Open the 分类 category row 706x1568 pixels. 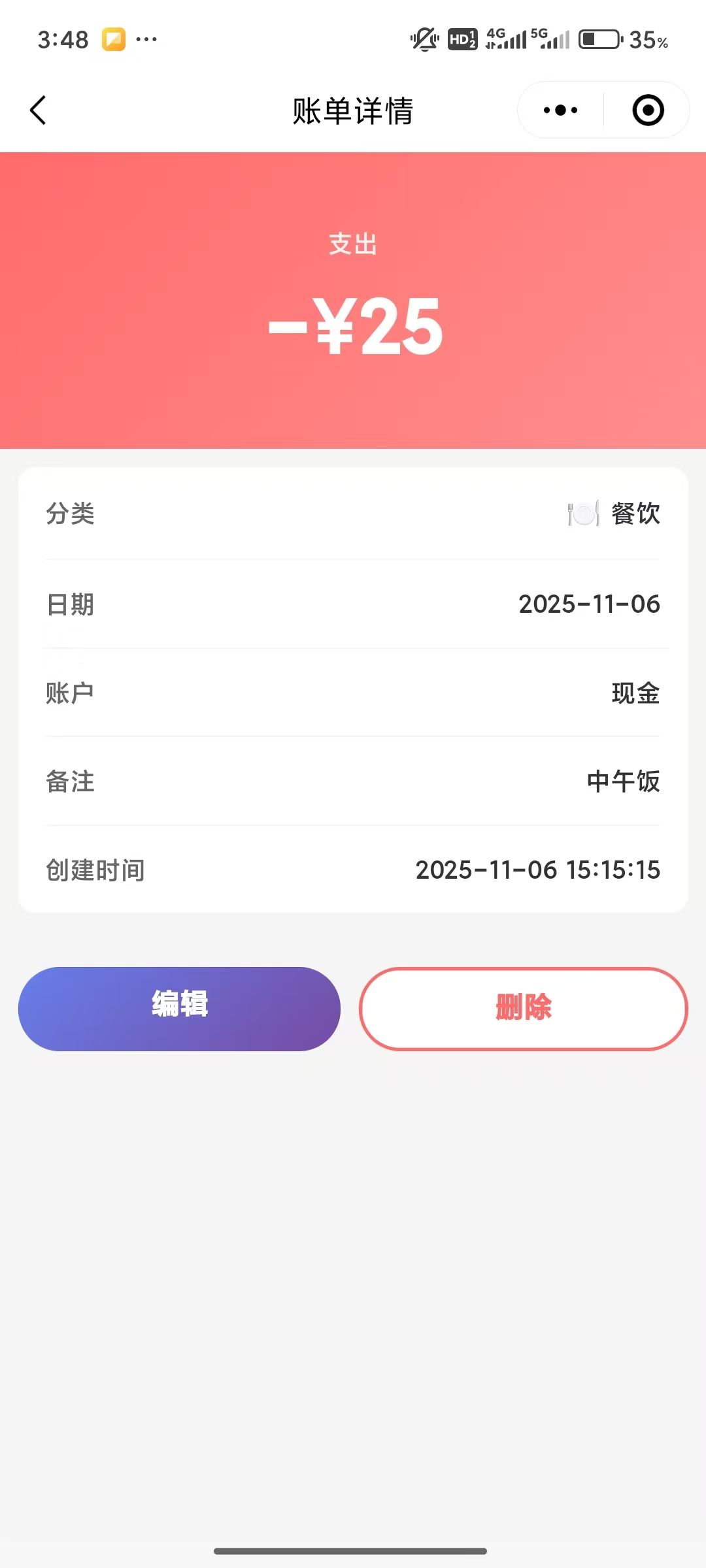(x=353, y=514)
